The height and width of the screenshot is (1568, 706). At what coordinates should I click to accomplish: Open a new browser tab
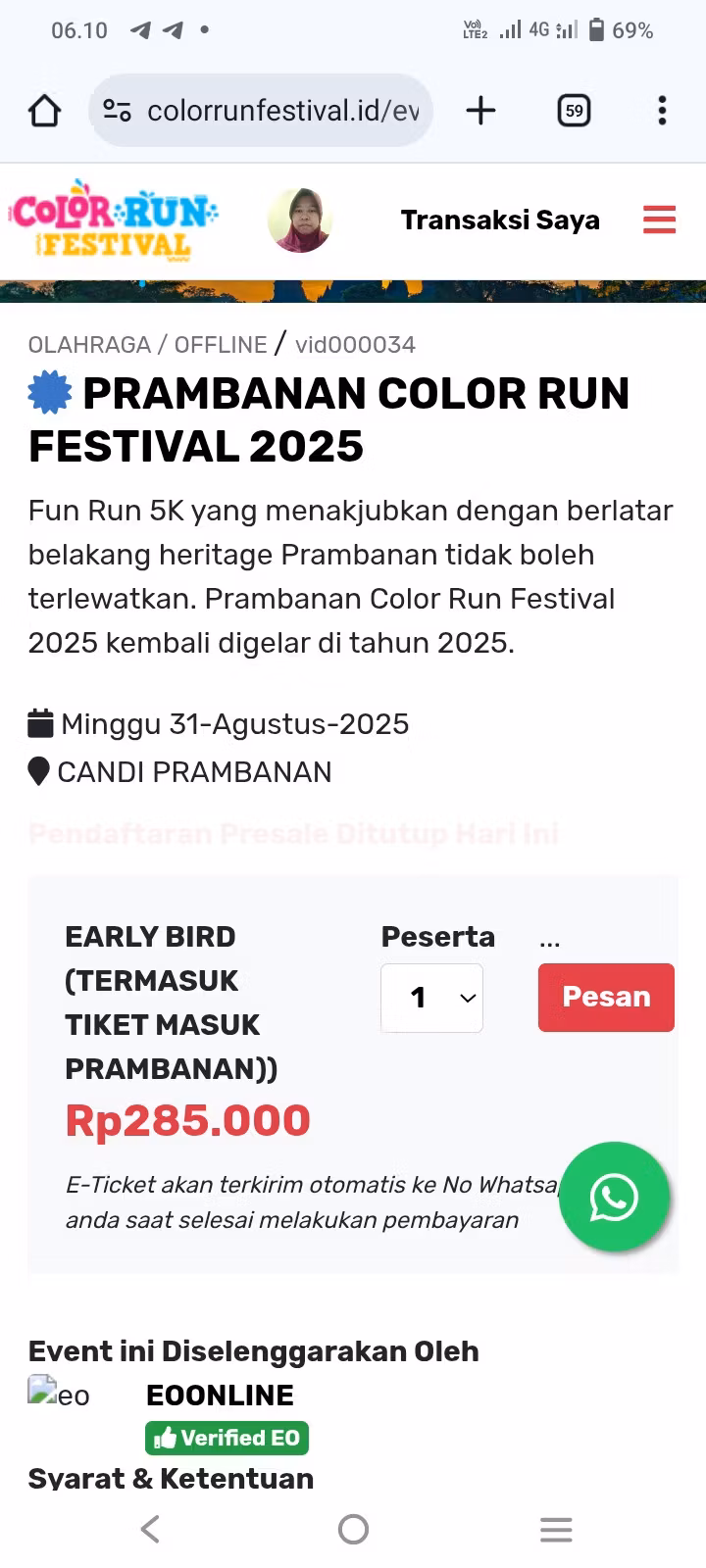[480, 111]
